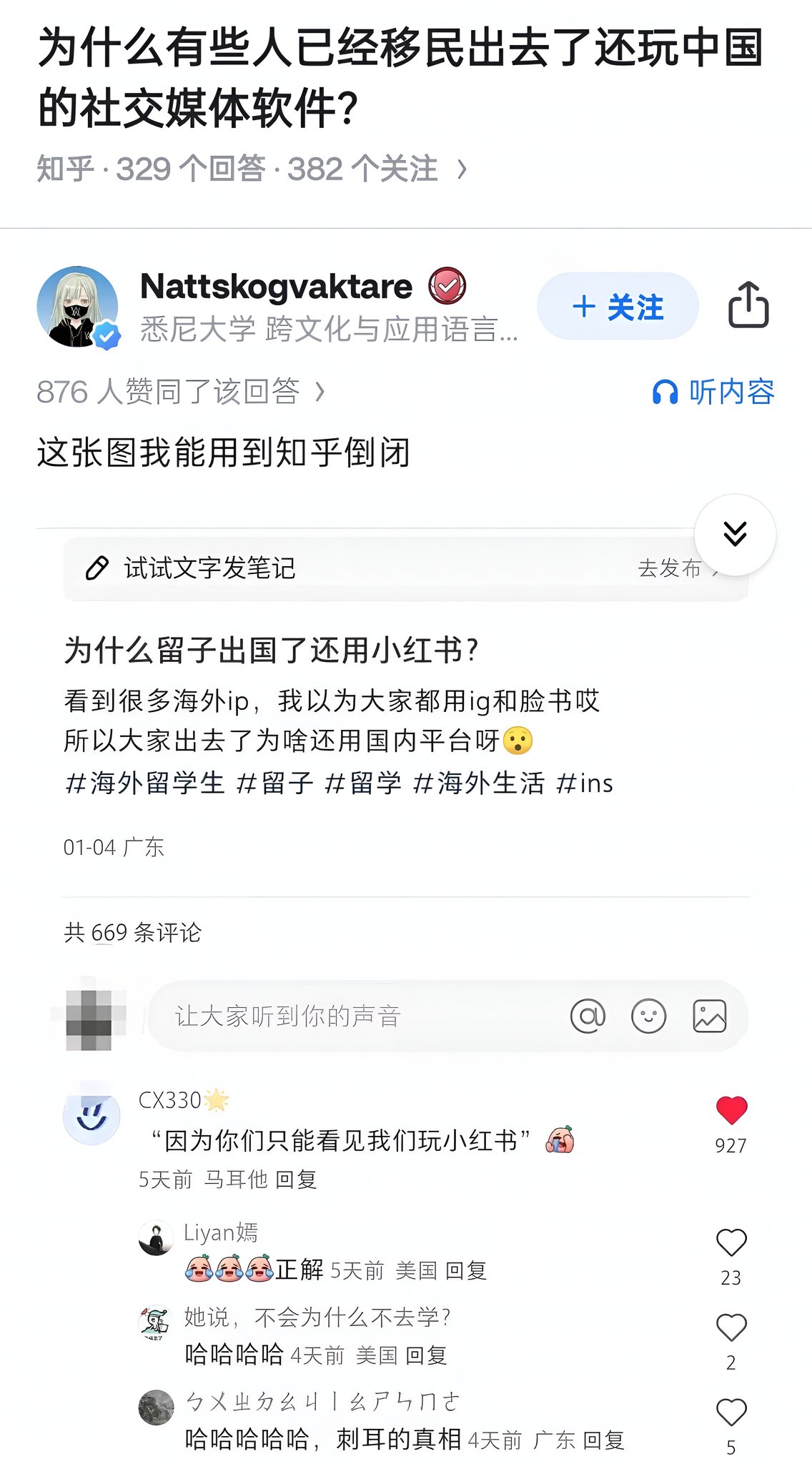Share this answer via the share icon
Screen dimensions: 812x1464
click(x=748, y=305)
